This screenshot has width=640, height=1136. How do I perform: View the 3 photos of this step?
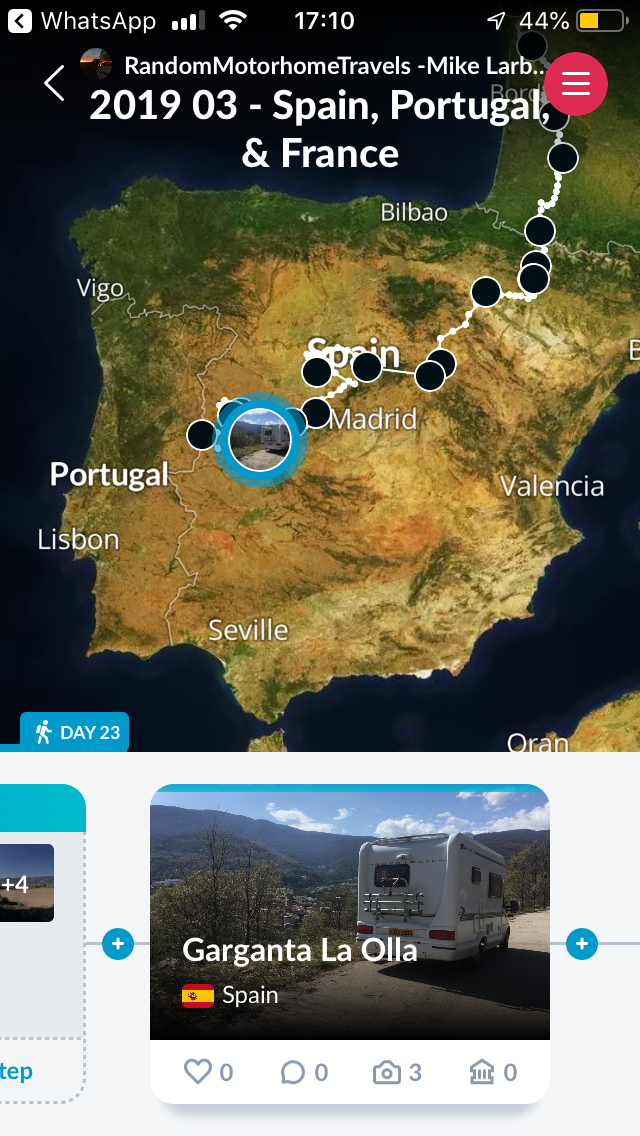397,1073
